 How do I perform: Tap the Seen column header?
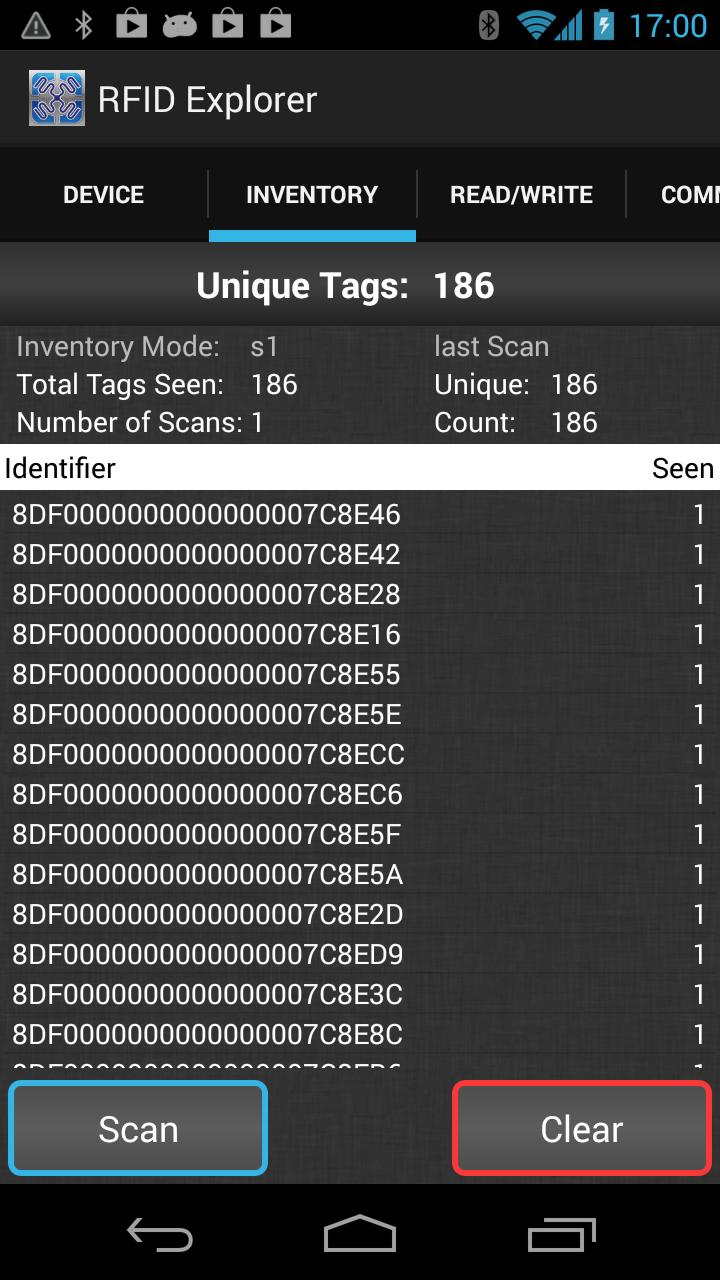click(x=683, y=467)
